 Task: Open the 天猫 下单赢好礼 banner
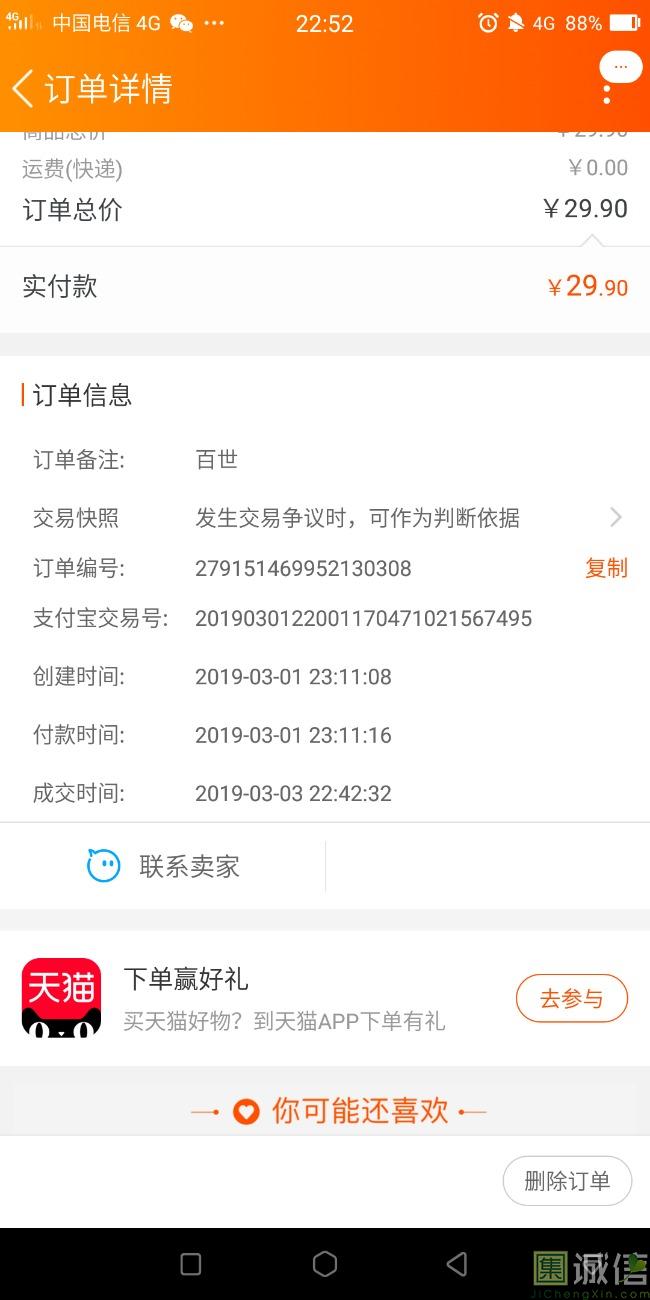(x=325, y=998)
